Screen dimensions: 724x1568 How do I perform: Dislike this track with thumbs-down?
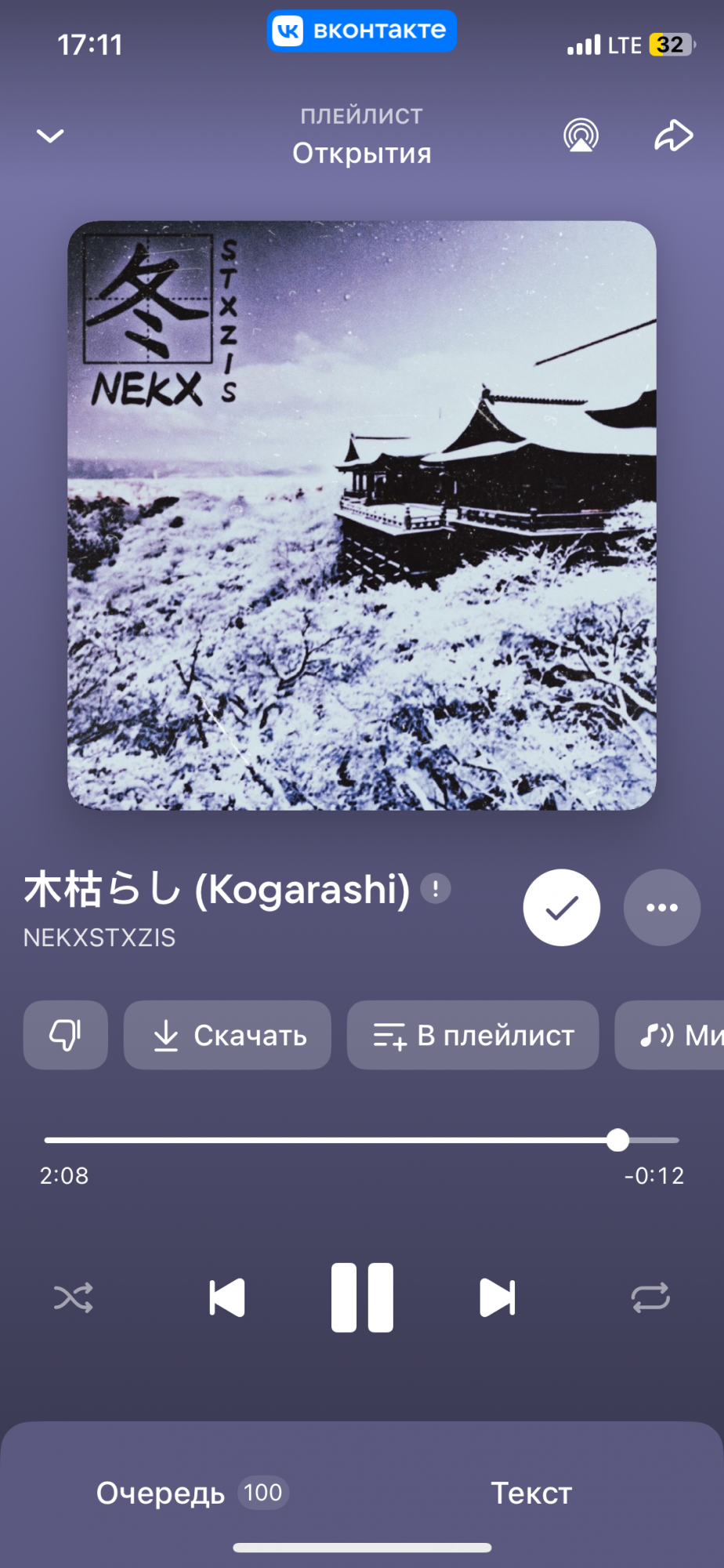click(x=66, y=1035)
